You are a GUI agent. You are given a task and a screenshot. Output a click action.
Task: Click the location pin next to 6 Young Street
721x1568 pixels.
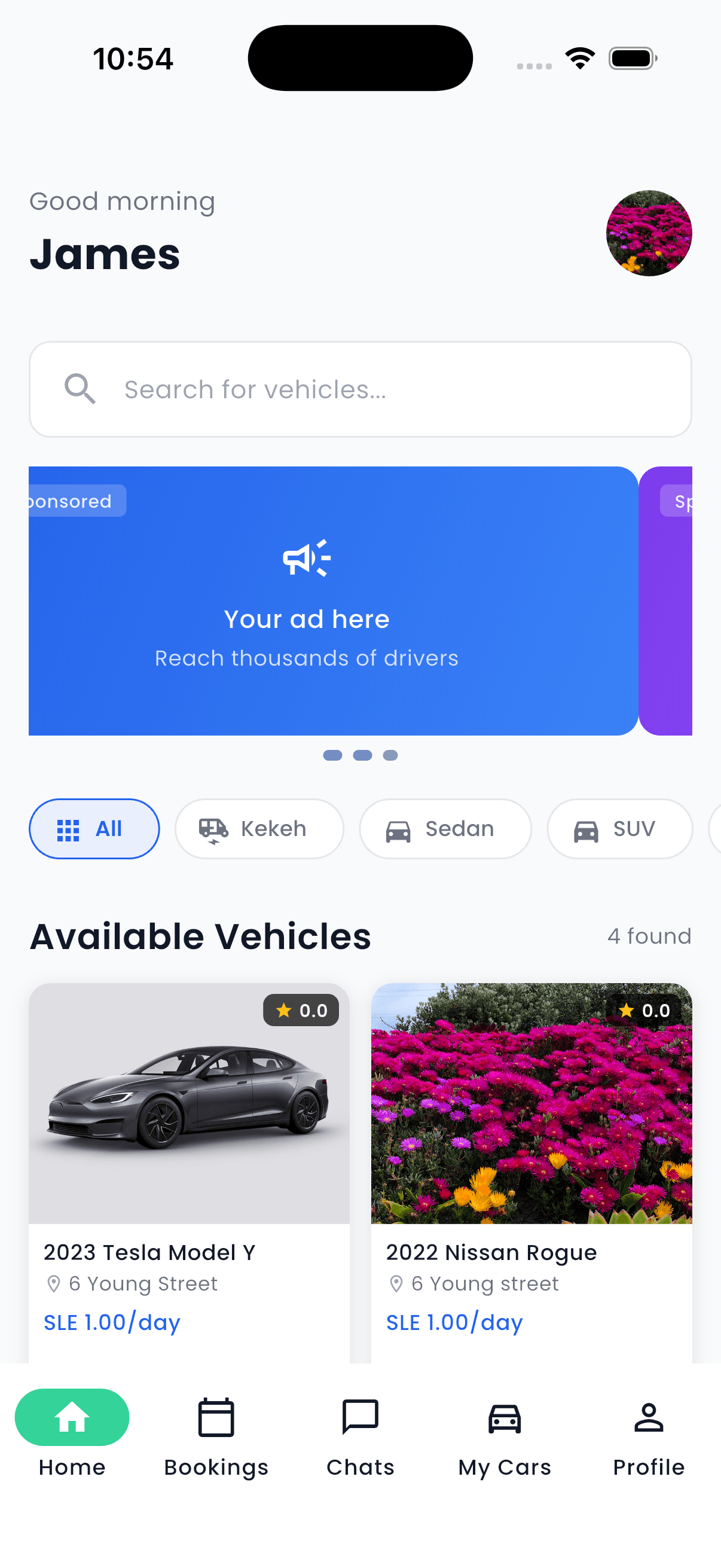pyautogui.click(x=55, y=1285)
